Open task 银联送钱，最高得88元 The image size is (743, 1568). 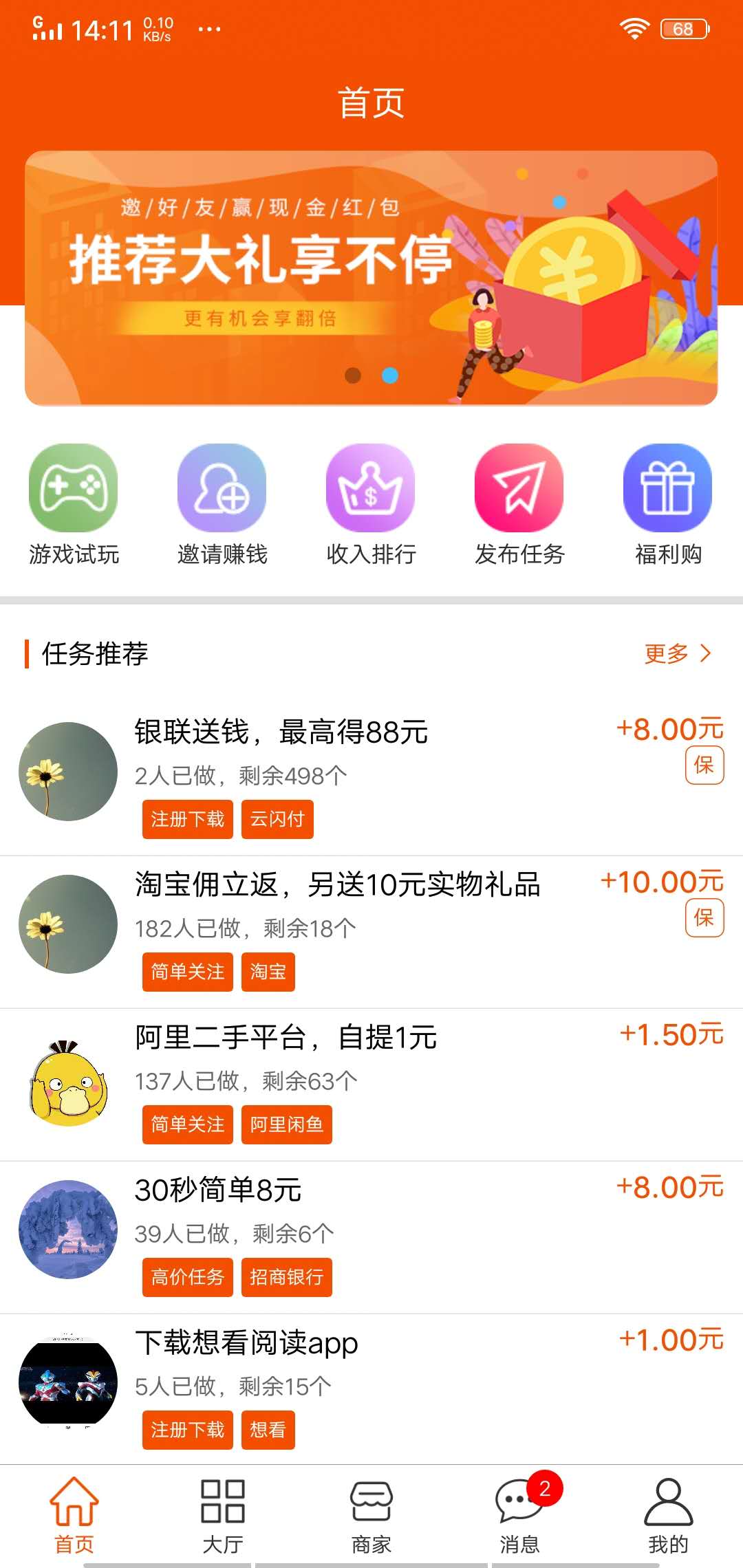pos(280,732)
